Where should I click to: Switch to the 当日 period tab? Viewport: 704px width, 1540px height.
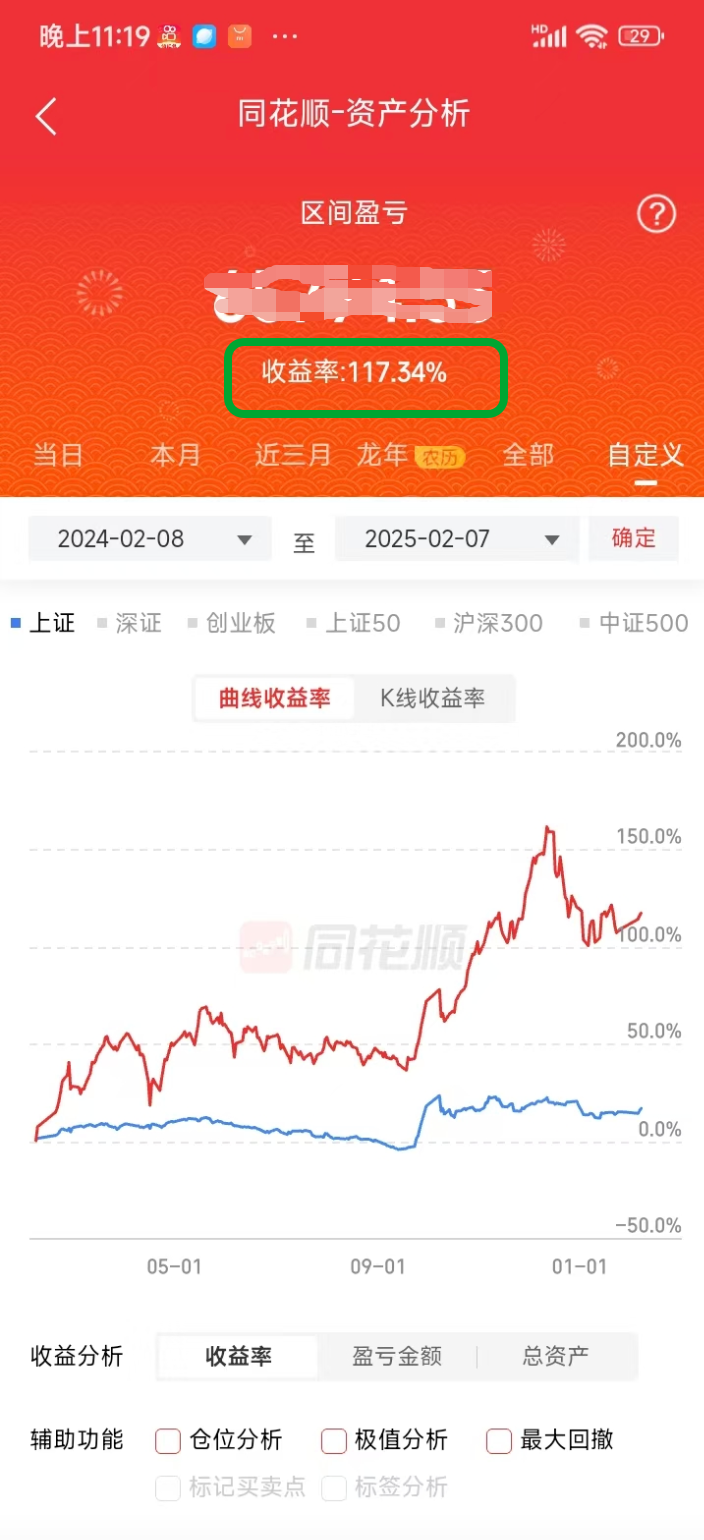tap(58, 455)
